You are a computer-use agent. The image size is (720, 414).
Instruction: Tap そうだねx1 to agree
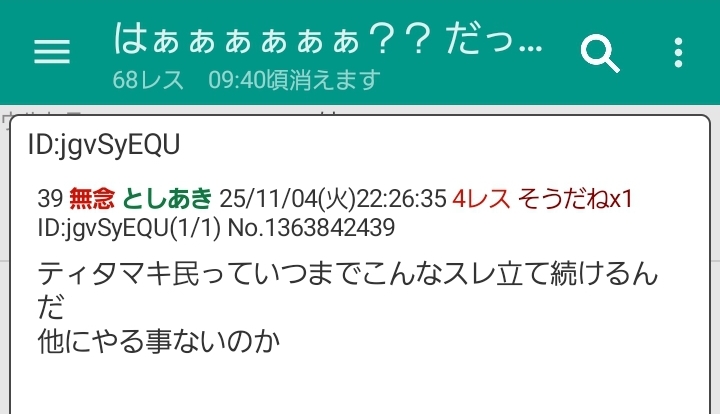click(574, 198)
